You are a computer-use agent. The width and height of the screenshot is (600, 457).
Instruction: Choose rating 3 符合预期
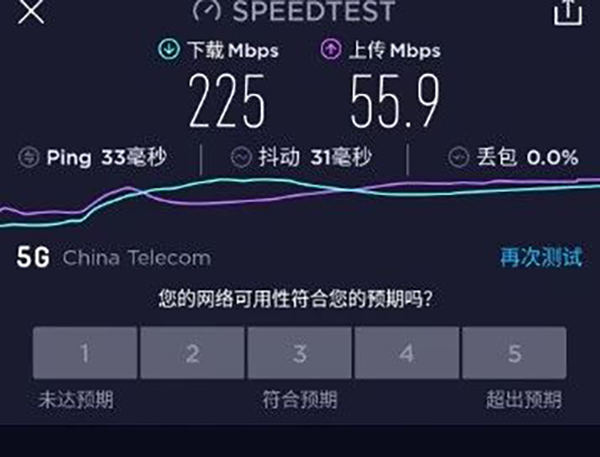tap(299, 353)
